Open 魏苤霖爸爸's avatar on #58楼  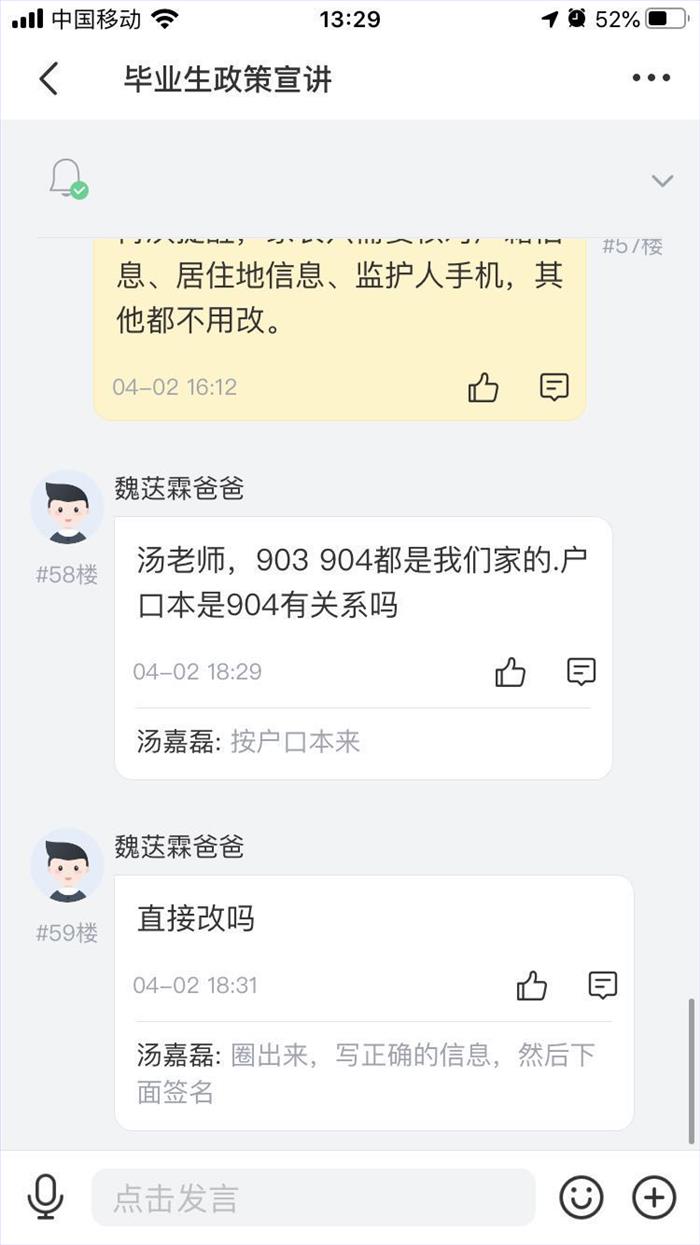[67, 507]
